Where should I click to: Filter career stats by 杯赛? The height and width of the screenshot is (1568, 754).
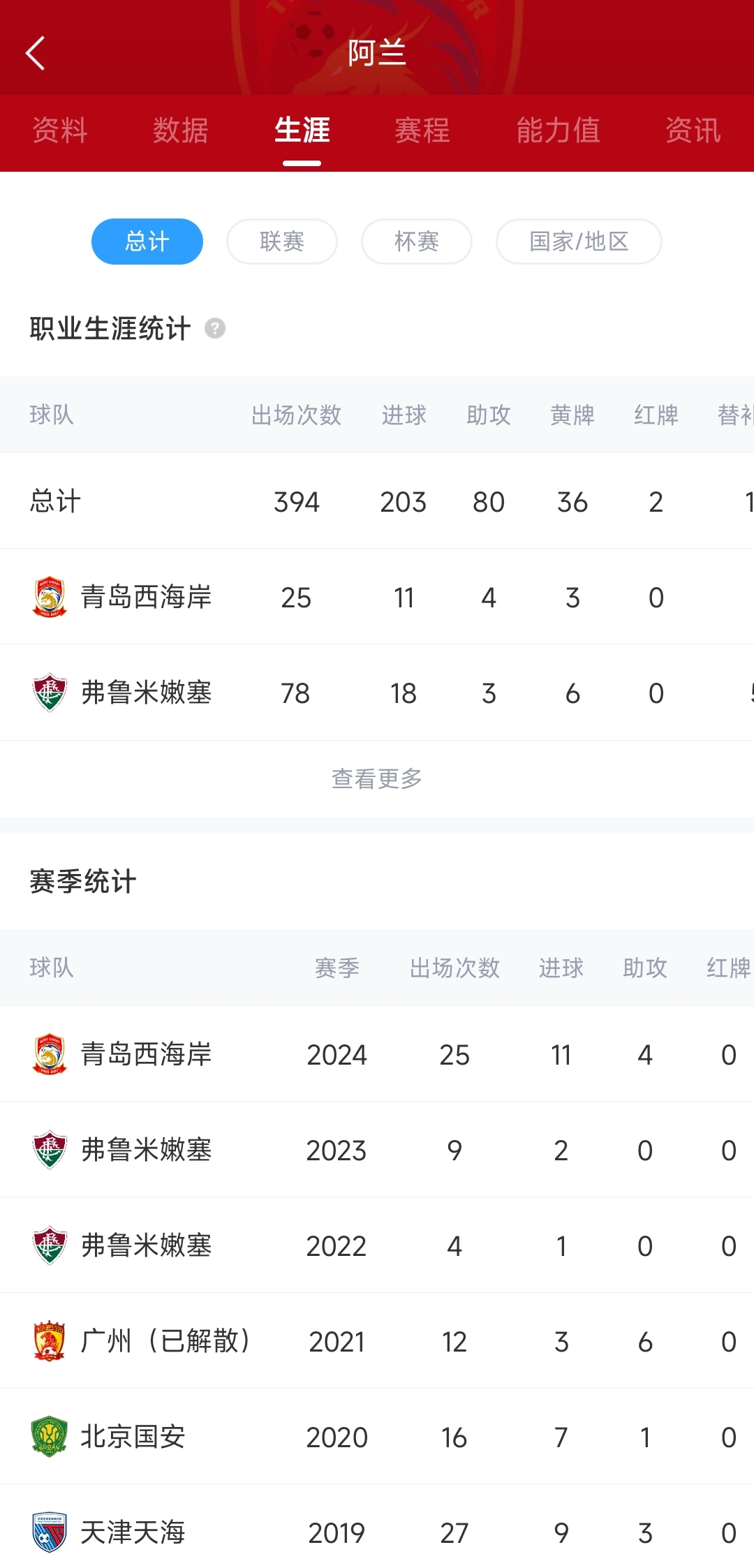[x=417, y=242]
